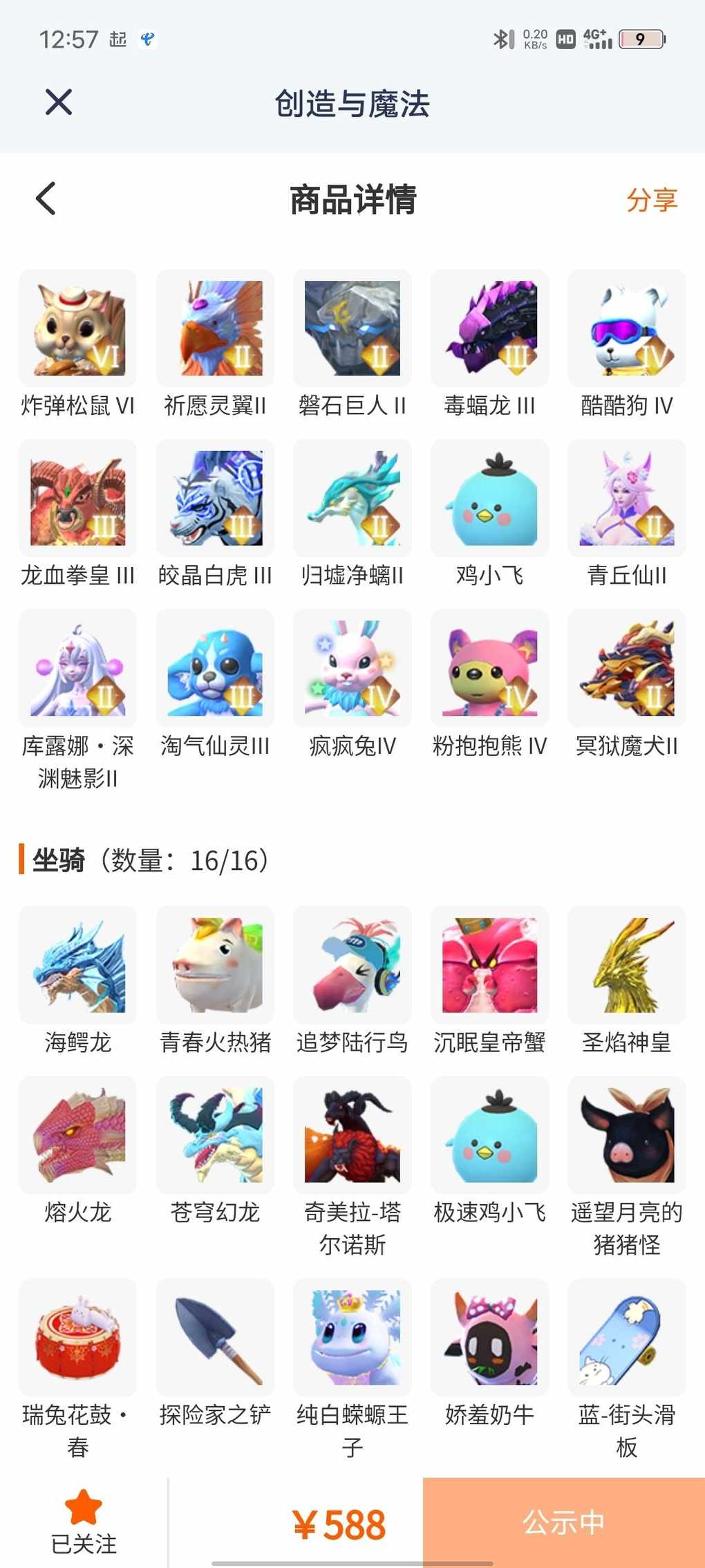Select the 冥狱魔犬II pet
705x1568 pixels.
pyautogui.click(x=626, y=668)
